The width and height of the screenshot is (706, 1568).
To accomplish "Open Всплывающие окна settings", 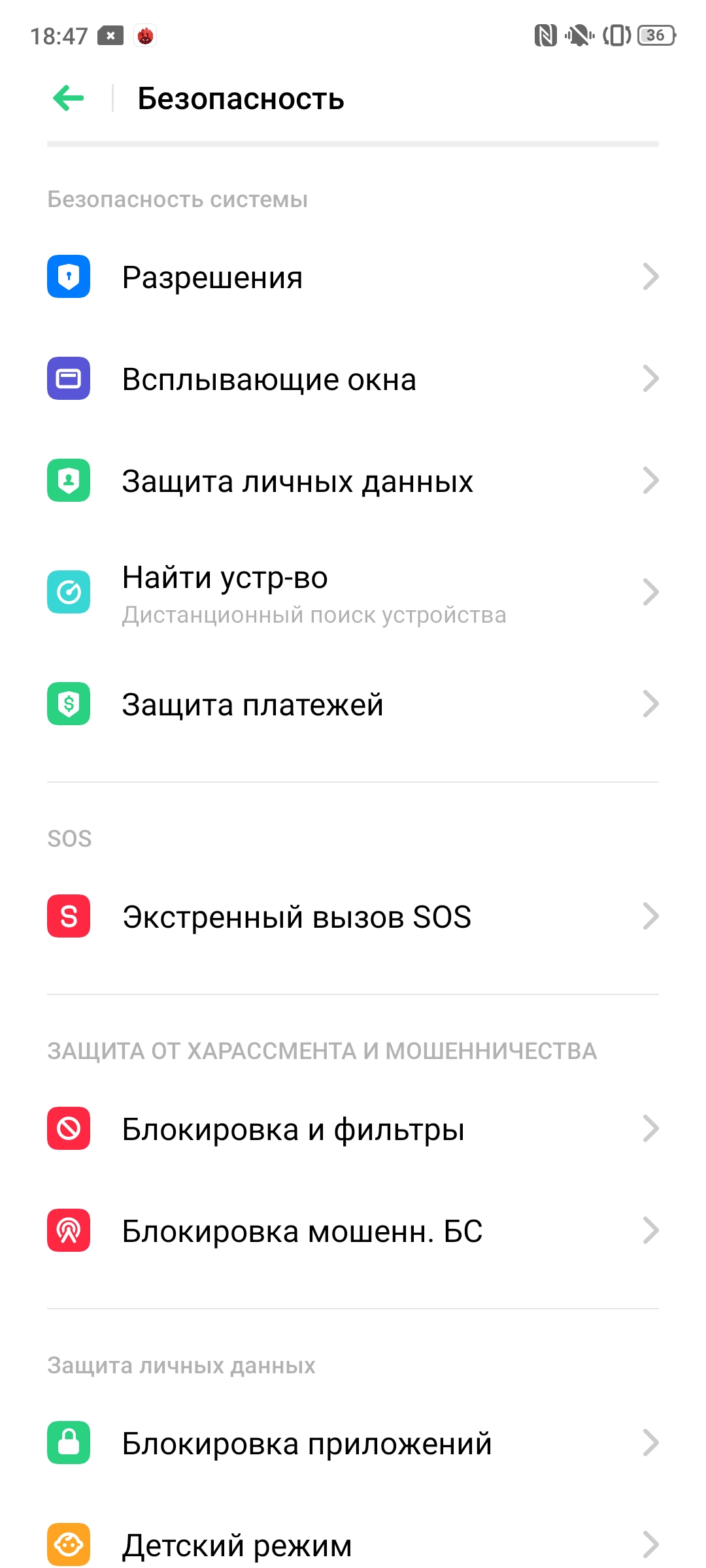I will tap(353, 379).
